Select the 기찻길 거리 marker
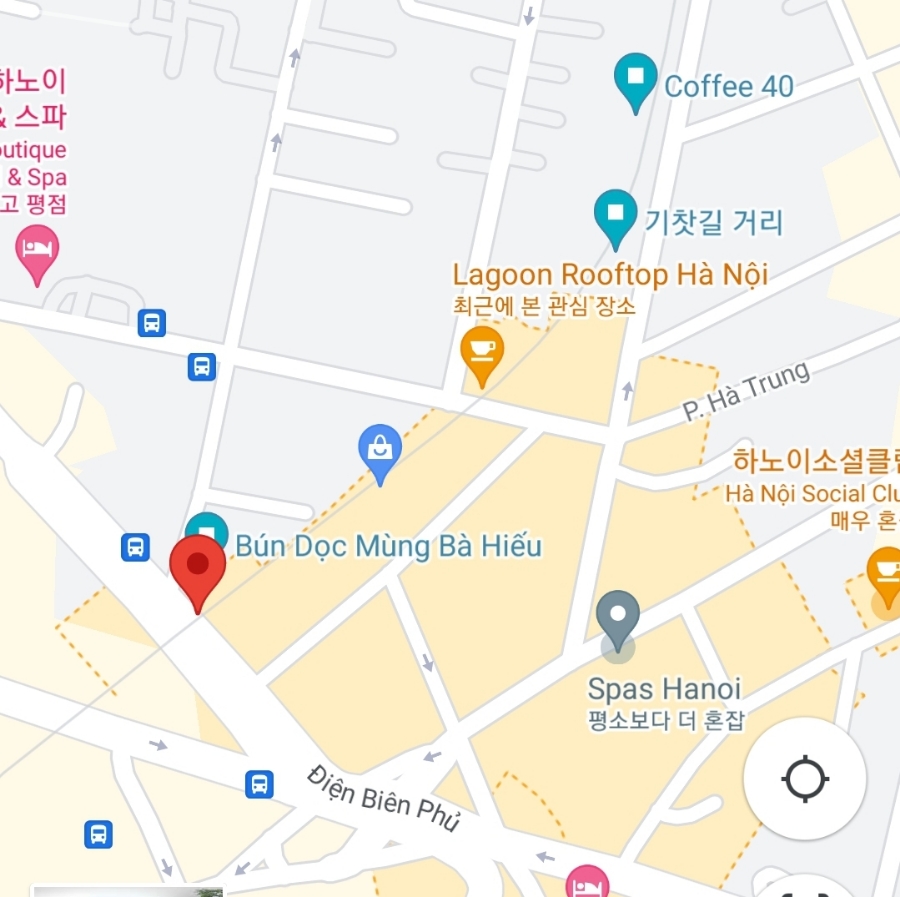 coord(615,215)
